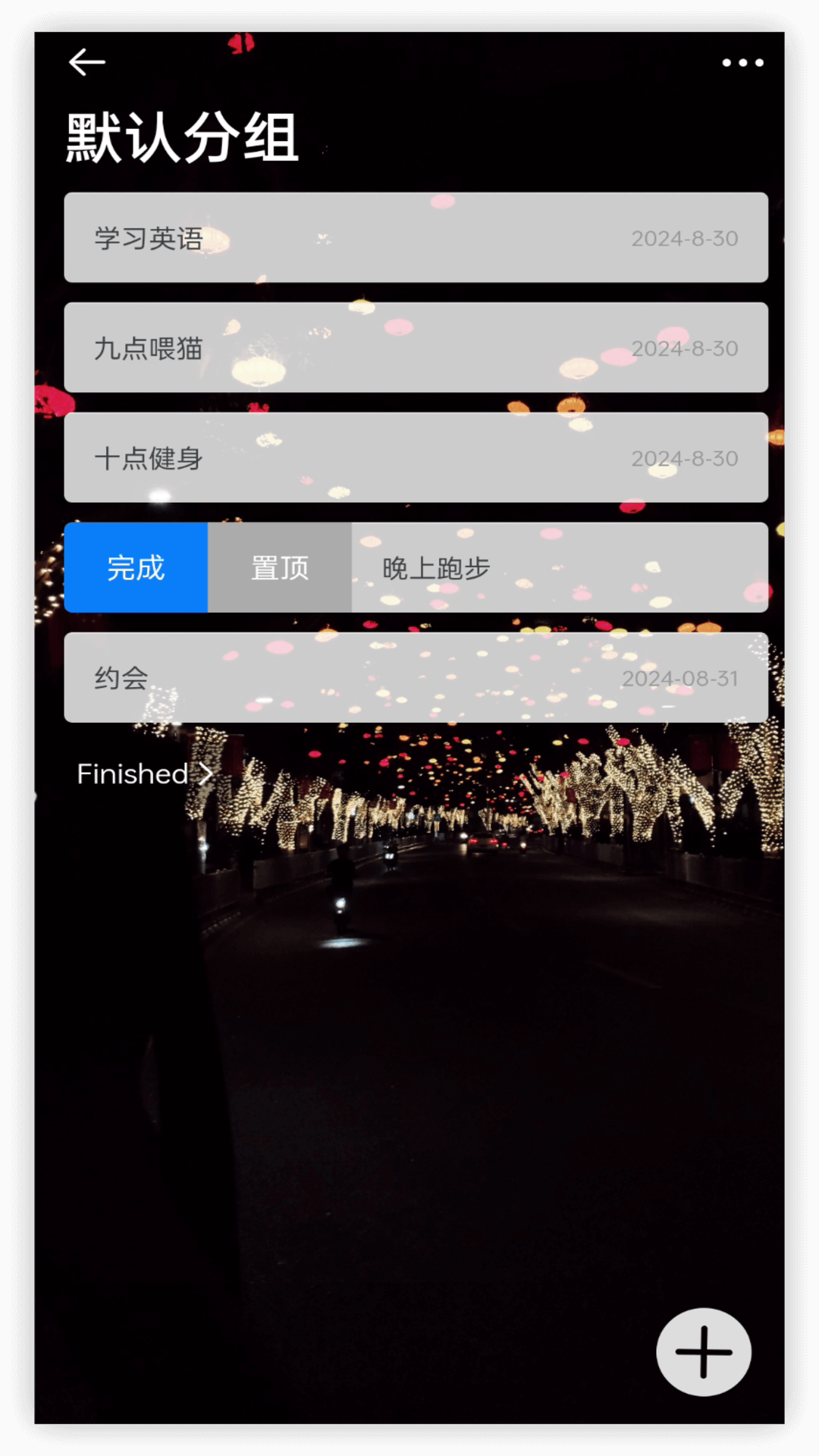Open the three-dot overflow menu
The image size is (819, 1456).
pos(742,62)
